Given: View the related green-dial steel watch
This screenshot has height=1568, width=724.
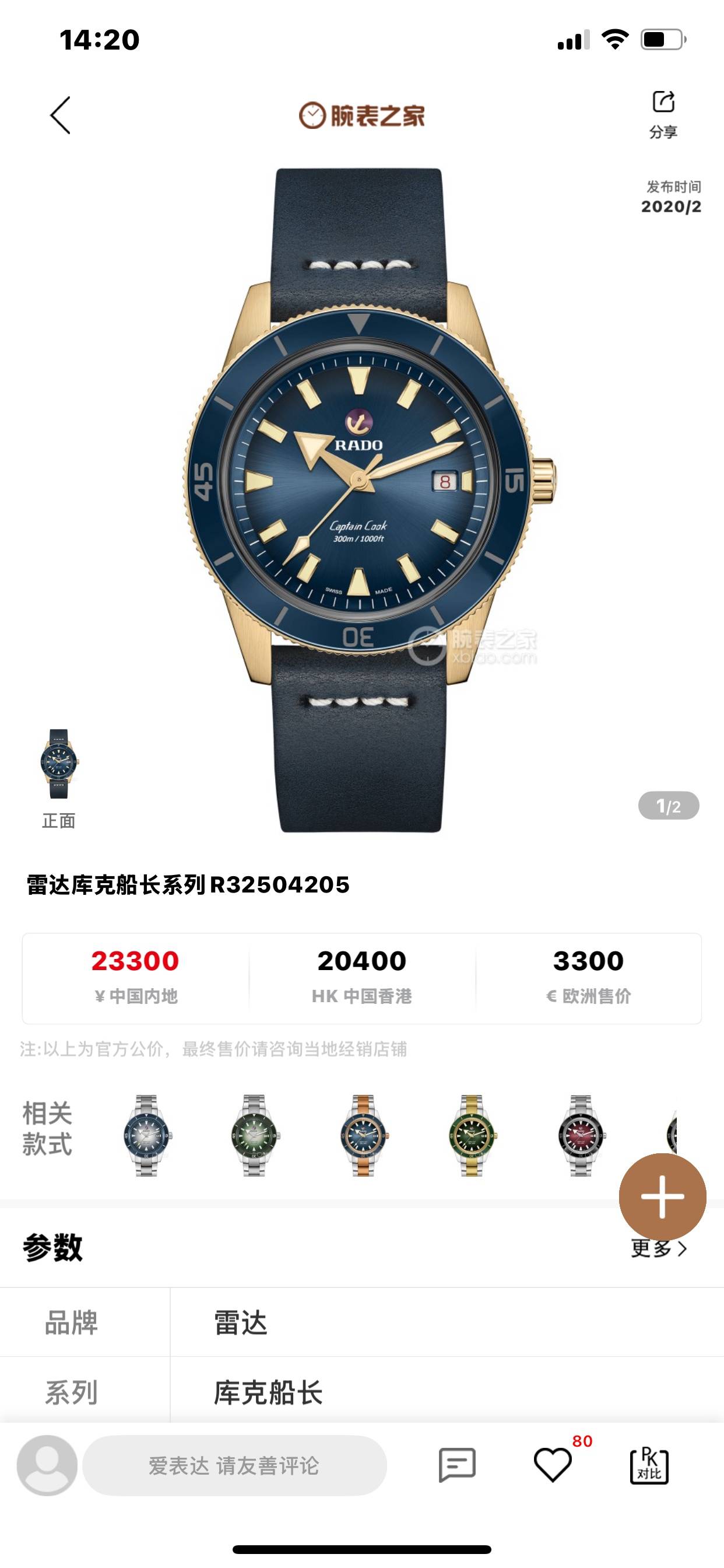Looking at the screenshot, I should point(254,1135).
